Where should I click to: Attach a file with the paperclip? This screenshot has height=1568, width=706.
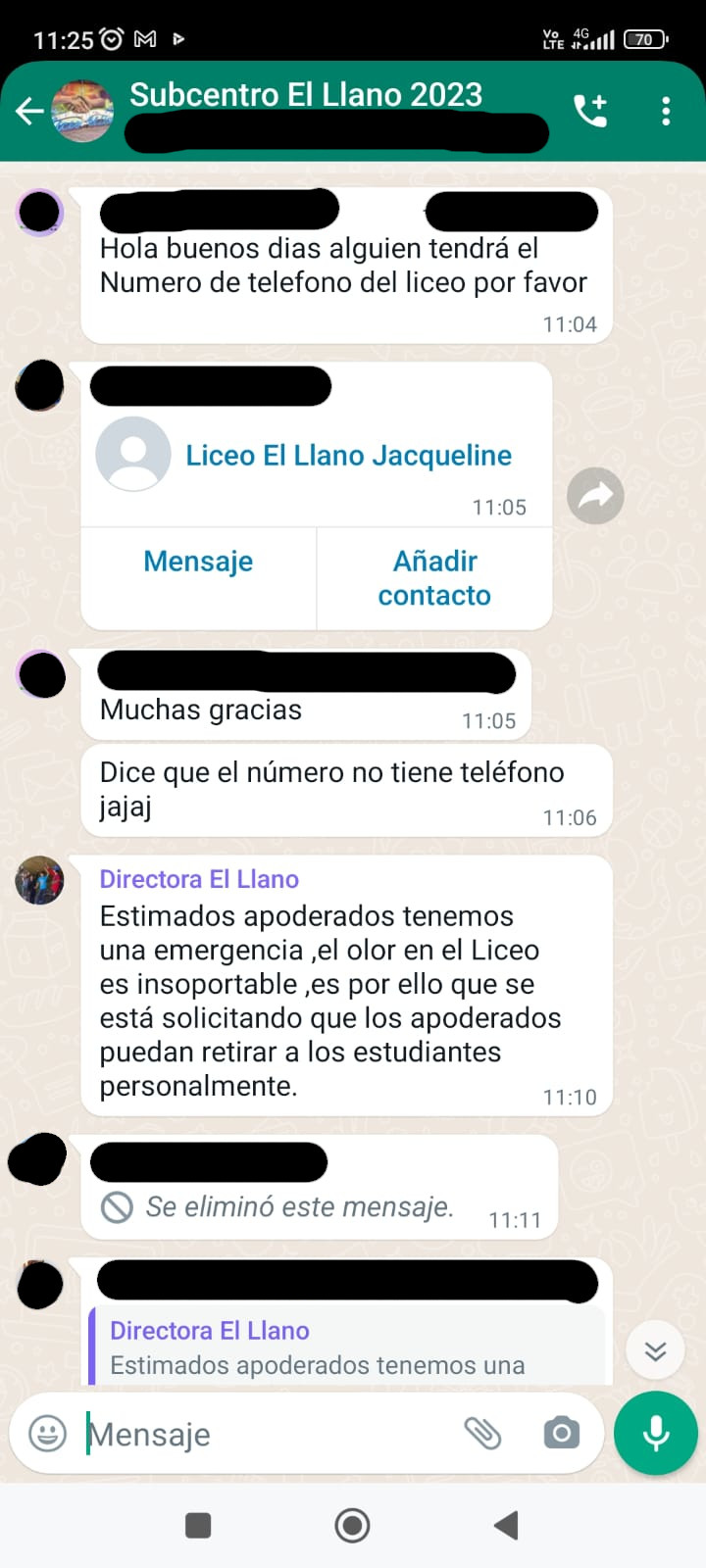click(x=482, y=1434)
